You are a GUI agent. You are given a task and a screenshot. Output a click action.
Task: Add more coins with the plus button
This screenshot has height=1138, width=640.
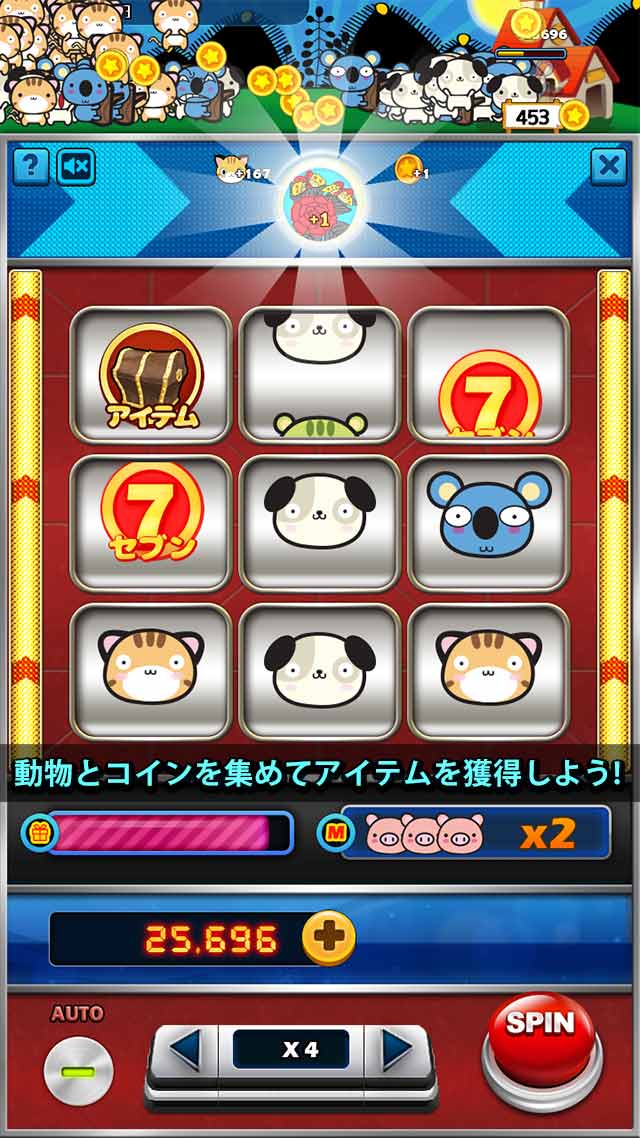point(328,937)
